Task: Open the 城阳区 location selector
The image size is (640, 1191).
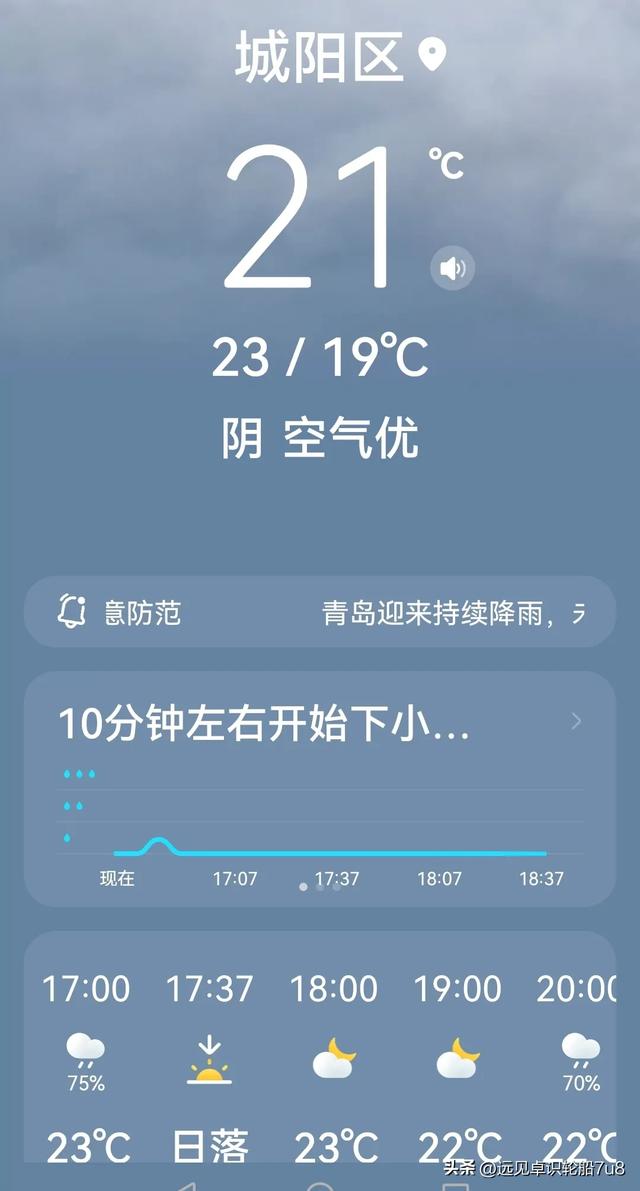Action: [340, 56]
